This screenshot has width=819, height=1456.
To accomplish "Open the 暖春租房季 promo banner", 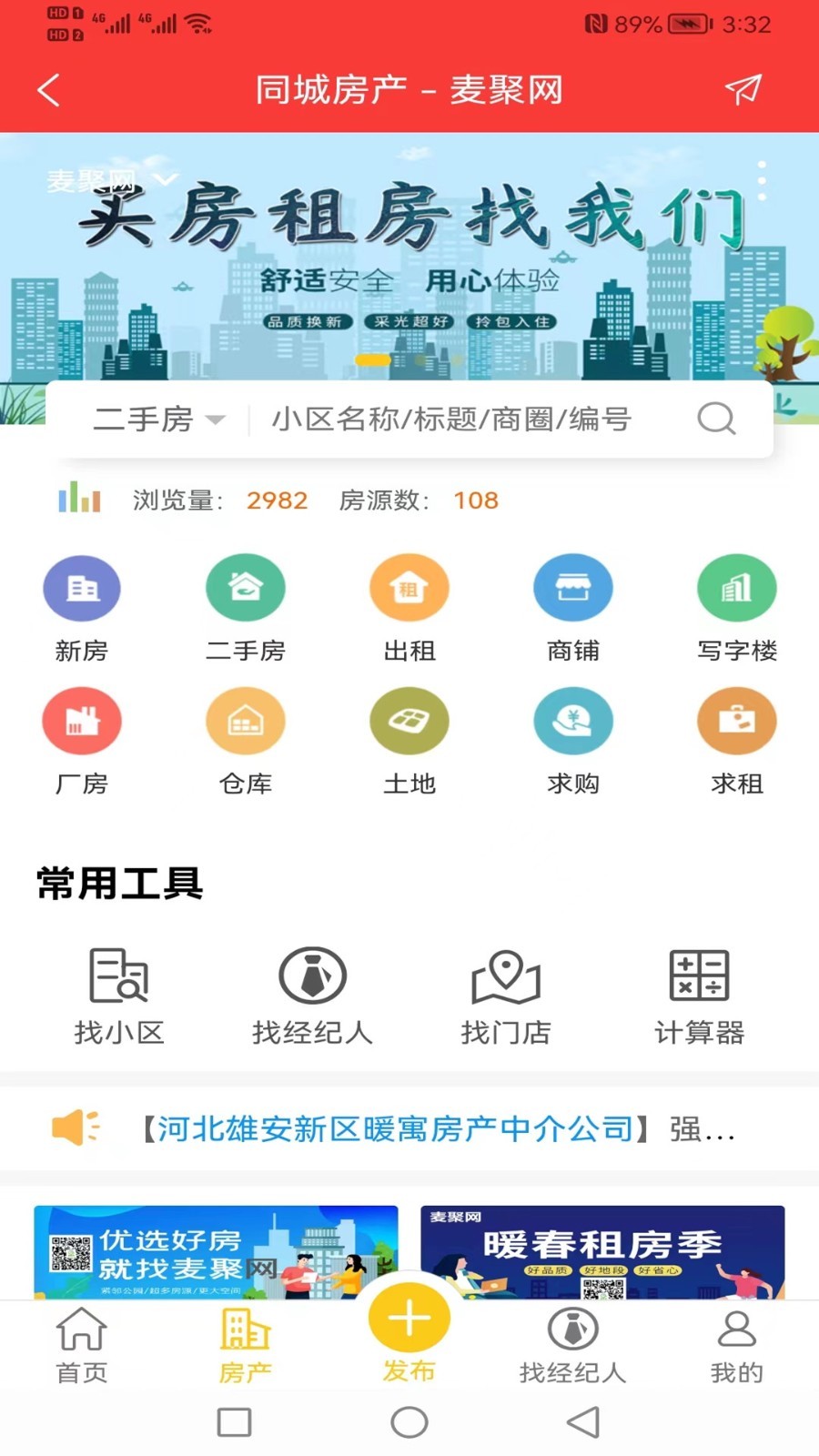I will (x=602, y=1251).
